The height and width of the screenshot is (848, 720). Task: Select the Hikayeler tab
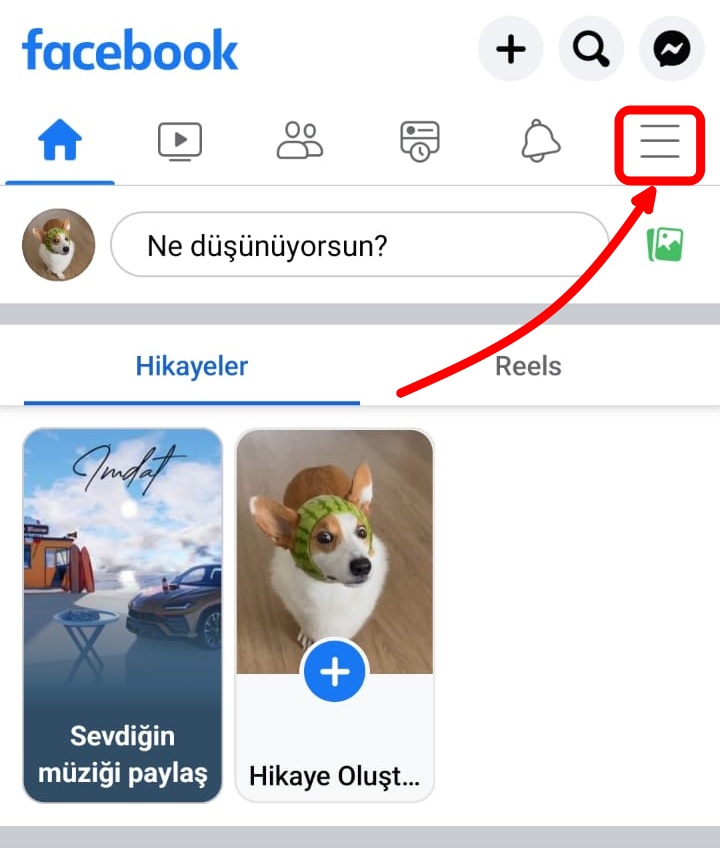(190, 366)
